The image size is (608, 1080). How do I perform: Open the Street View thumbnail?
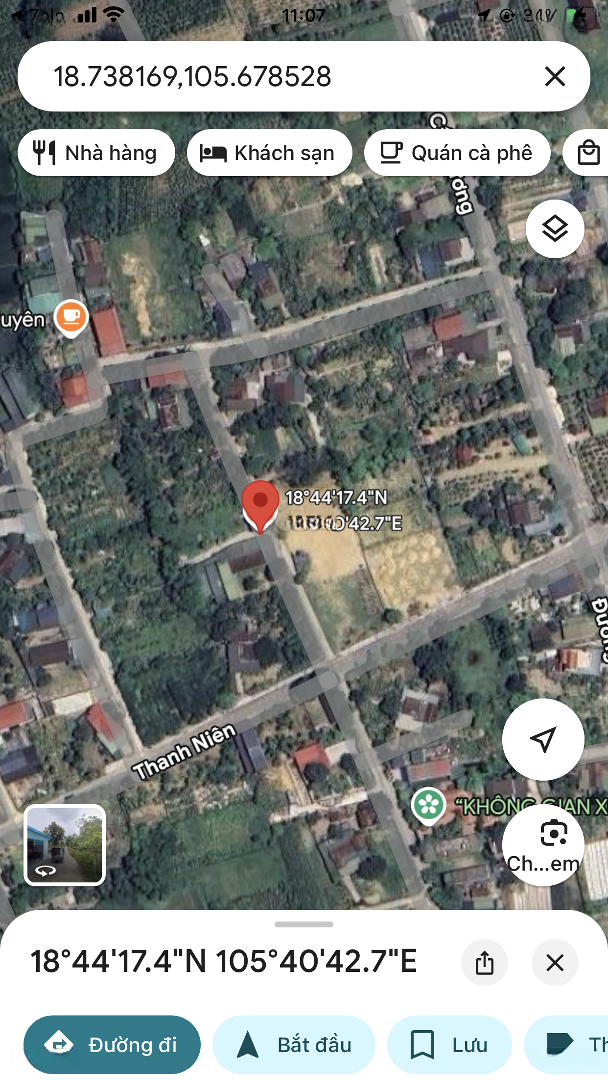(x=65, y=845)
